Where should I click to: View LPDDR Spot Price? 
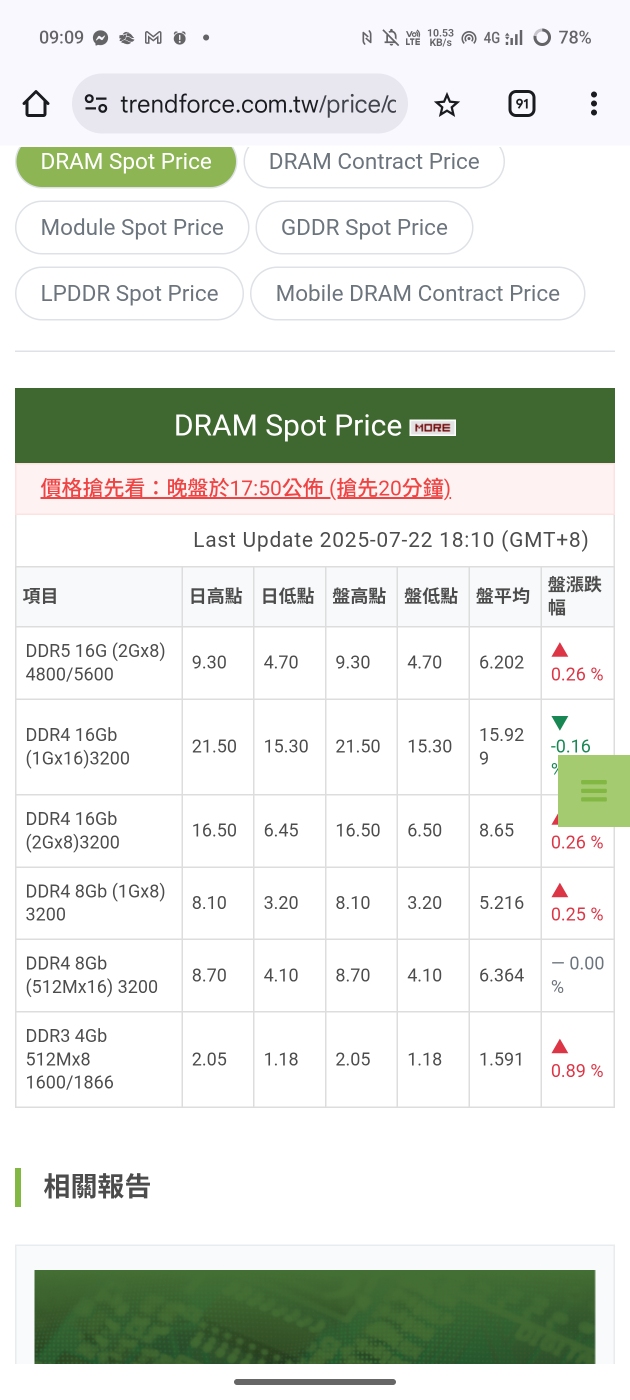[129, 294]
